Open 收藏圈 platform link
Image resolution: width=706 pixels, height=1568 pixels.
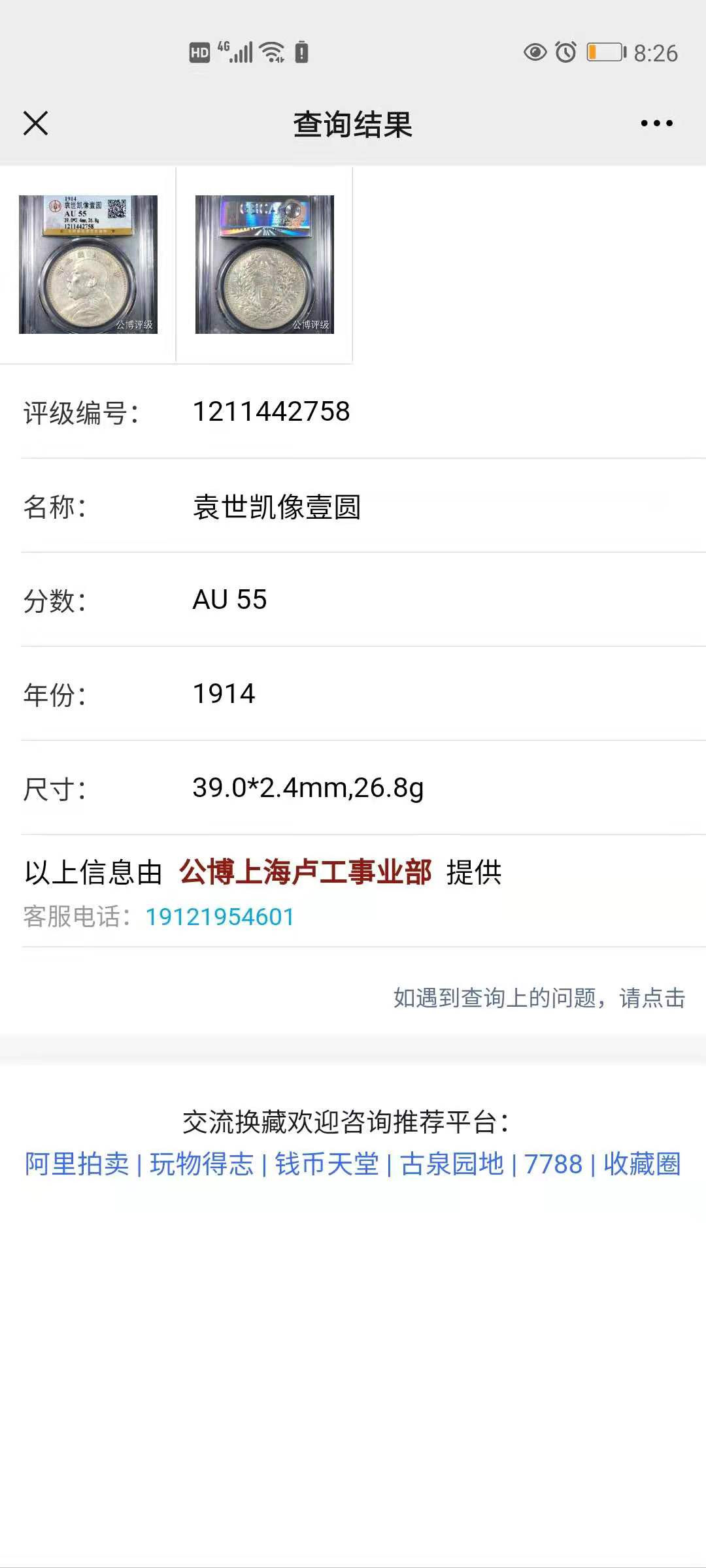pyautogui.click(x=642, y=1164)
